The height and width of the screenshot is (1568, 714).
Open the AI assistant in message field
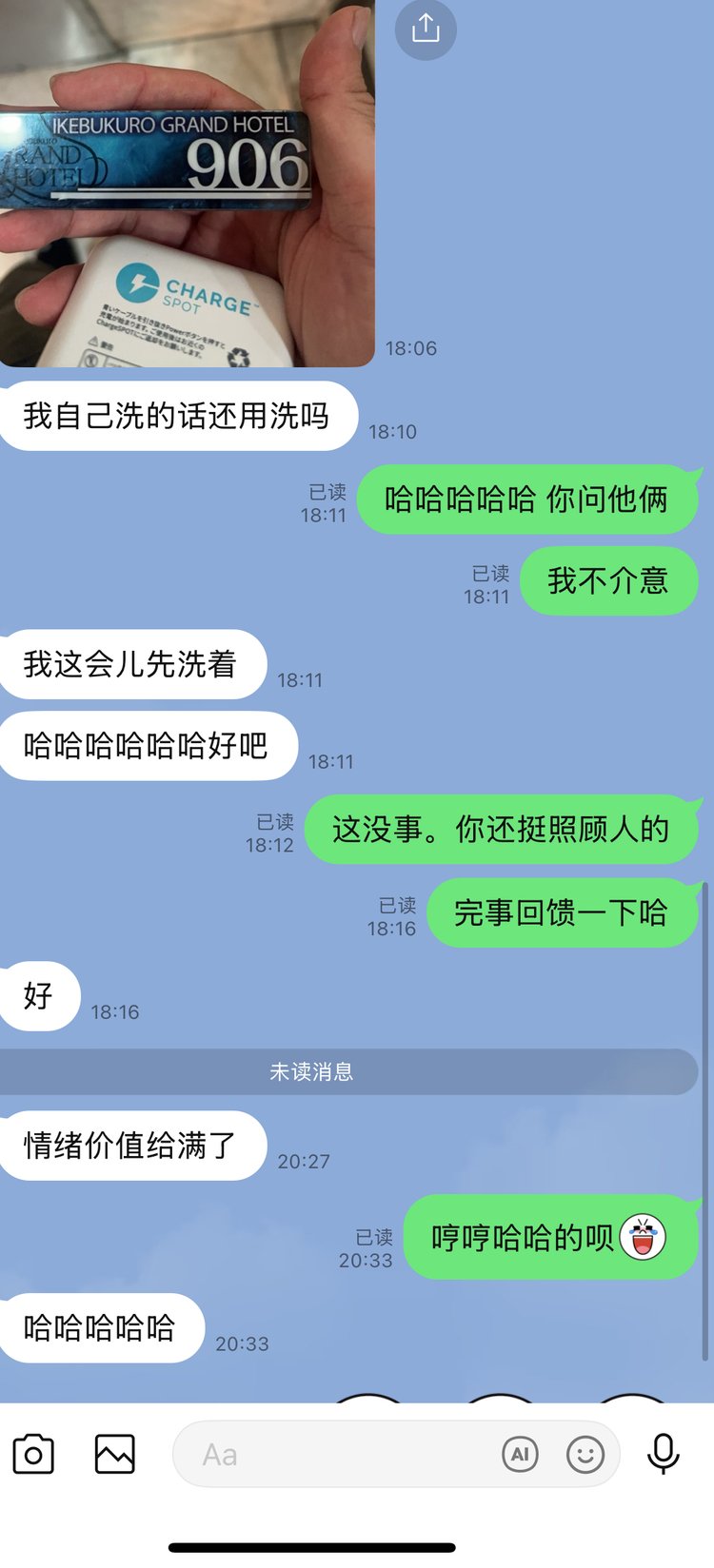[520, 1454]
